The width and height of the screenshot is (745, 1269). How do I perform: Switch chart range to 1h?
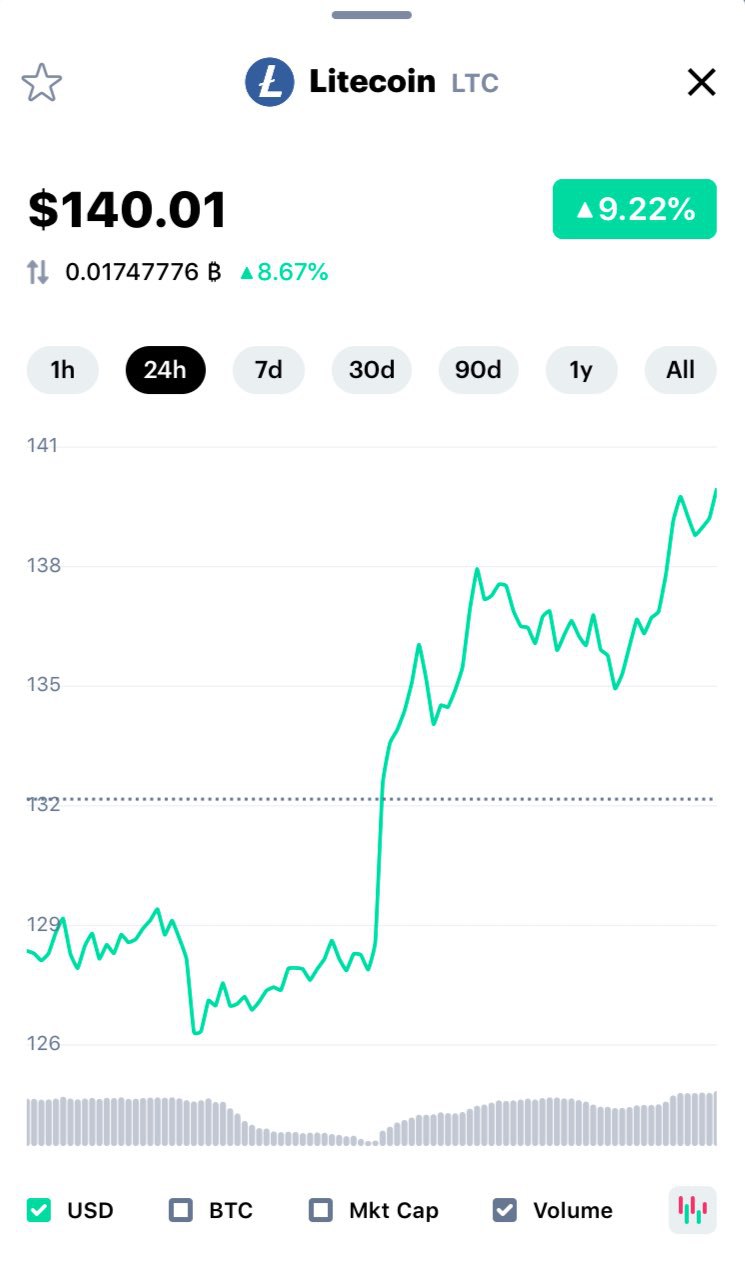coord(63,370)
